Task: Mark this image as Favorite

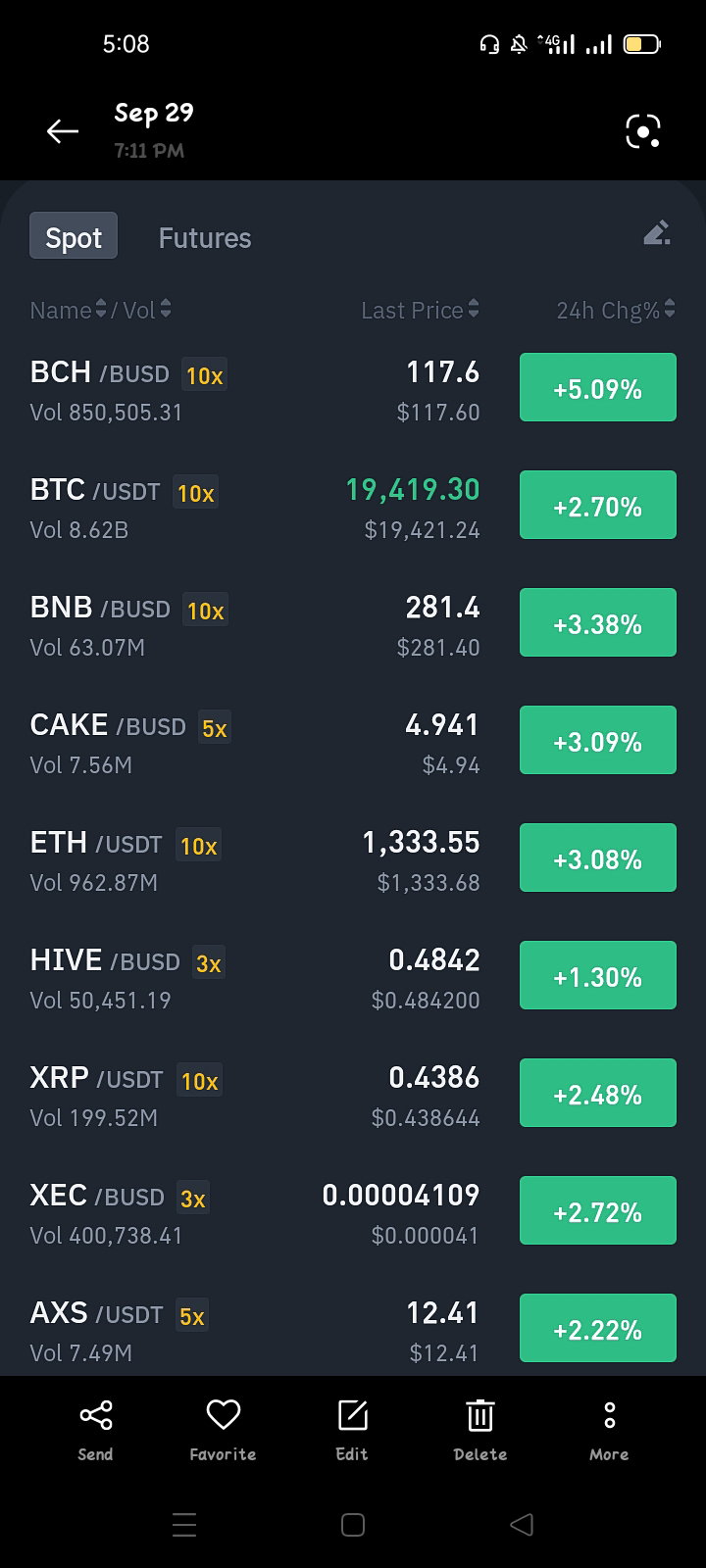Action: [x=223, y=1431]
